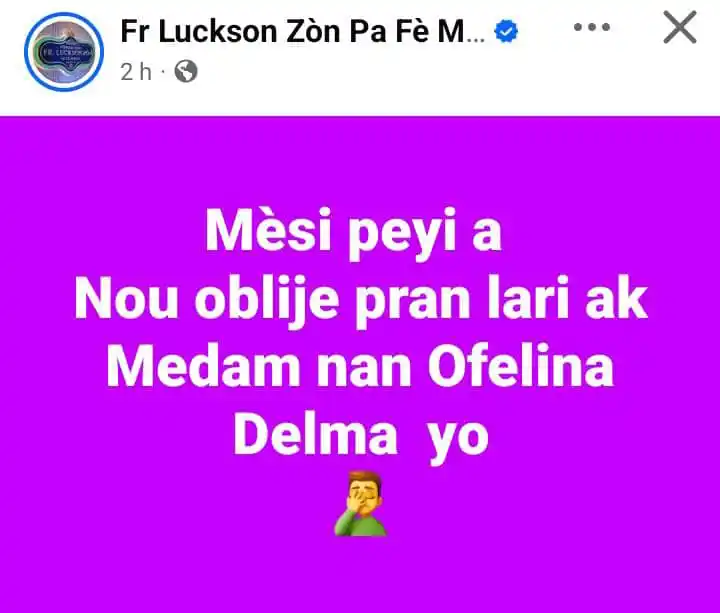
Task: Close the post with the X button
Action: coord(680,28)
